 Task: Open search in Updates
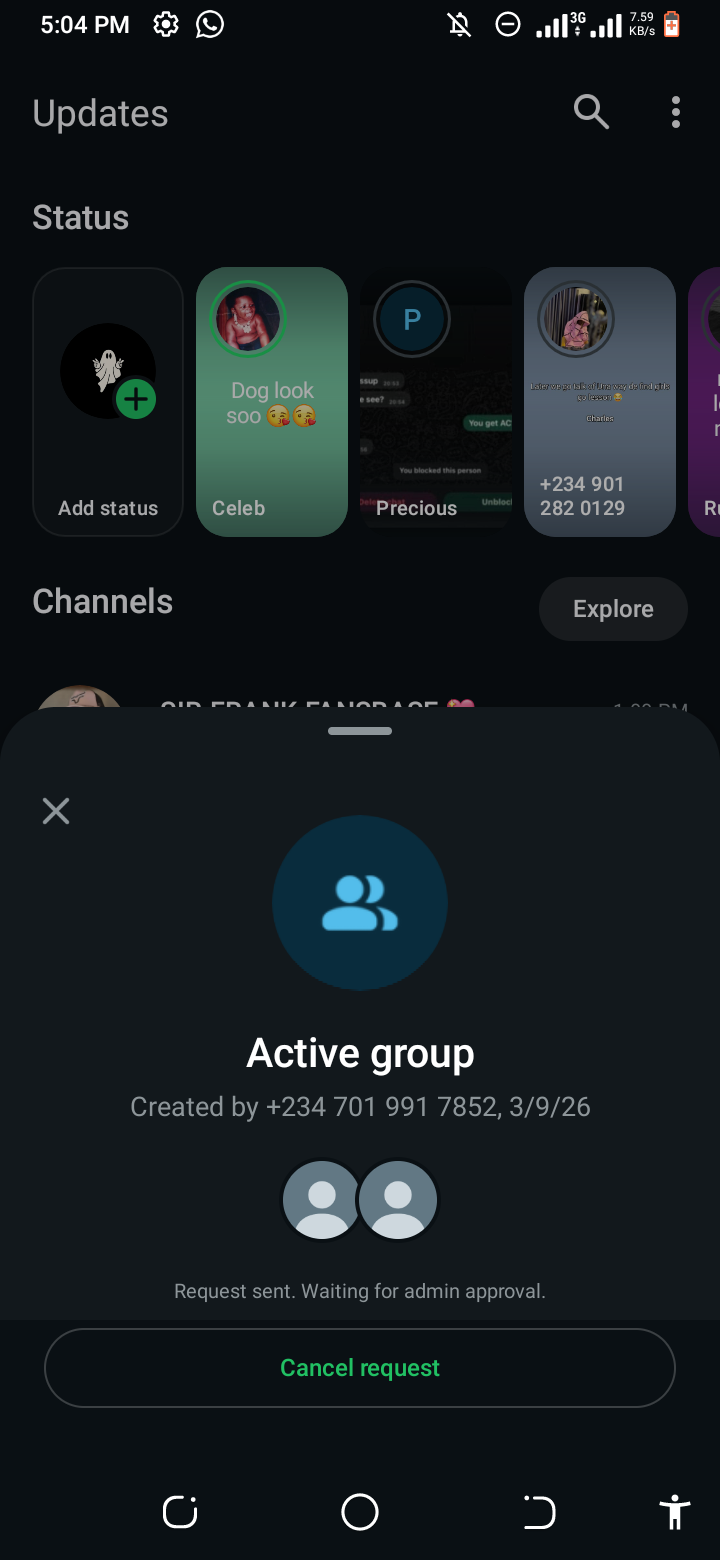point(591,113)
